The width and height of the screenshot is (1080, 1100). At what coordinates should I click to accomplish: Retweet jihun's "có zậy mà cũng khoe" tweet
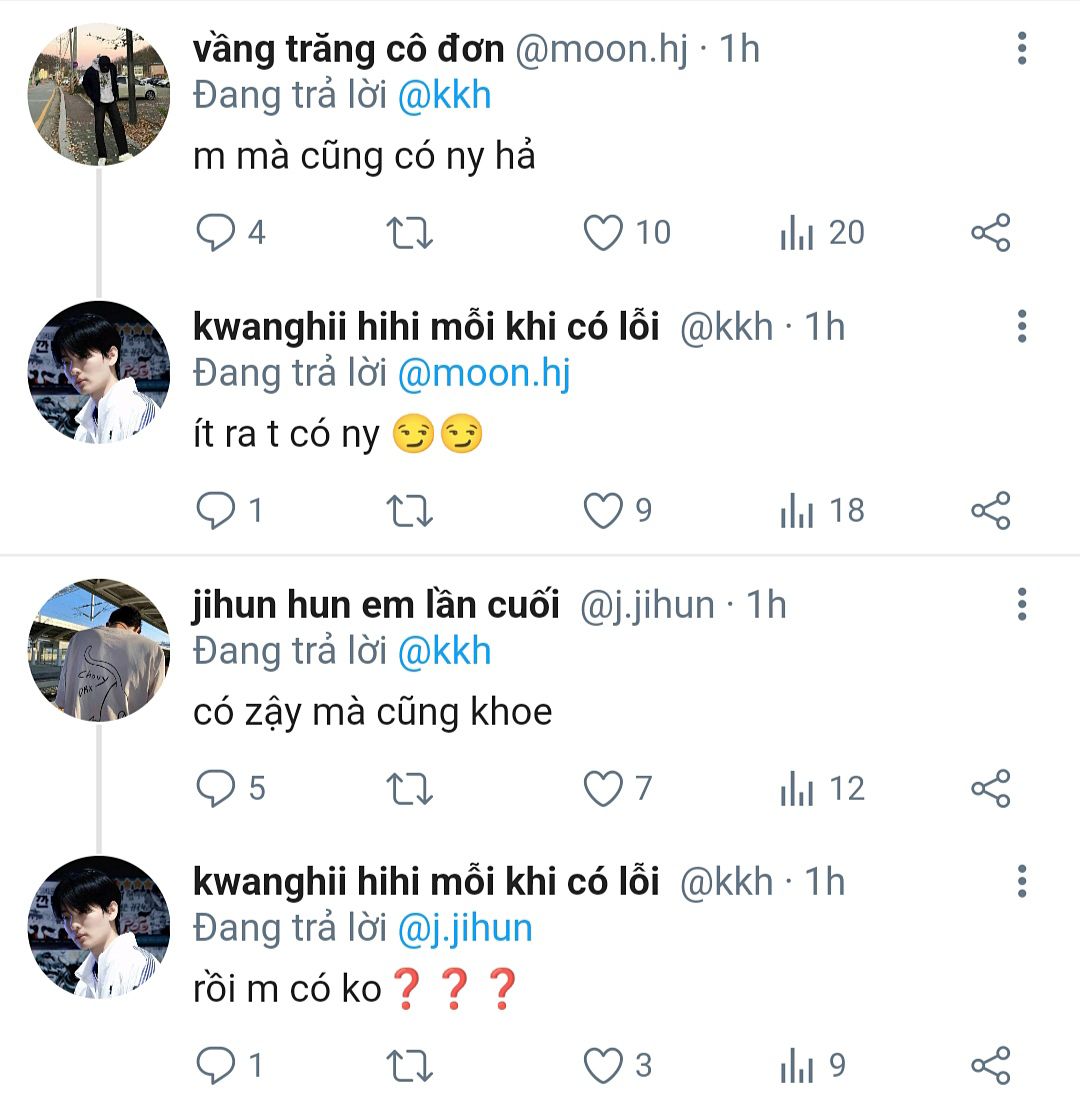click(x=409, y=789)
